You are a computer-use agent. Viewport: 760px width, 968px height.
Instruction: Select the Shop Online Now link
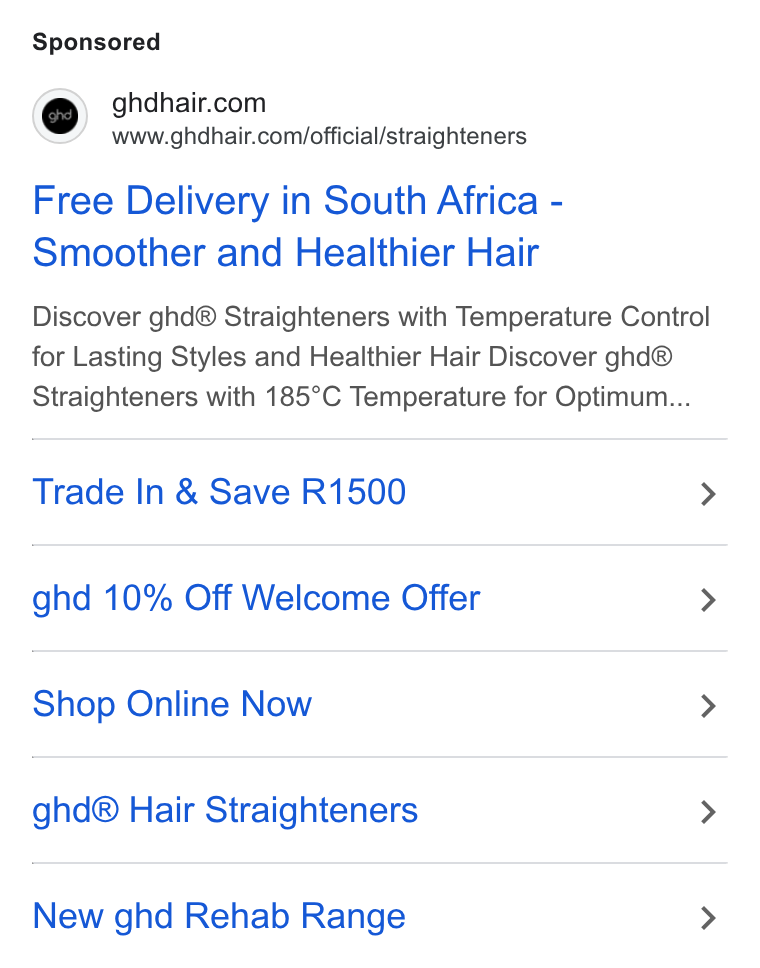pyautogui.click(x=380, y=704)
